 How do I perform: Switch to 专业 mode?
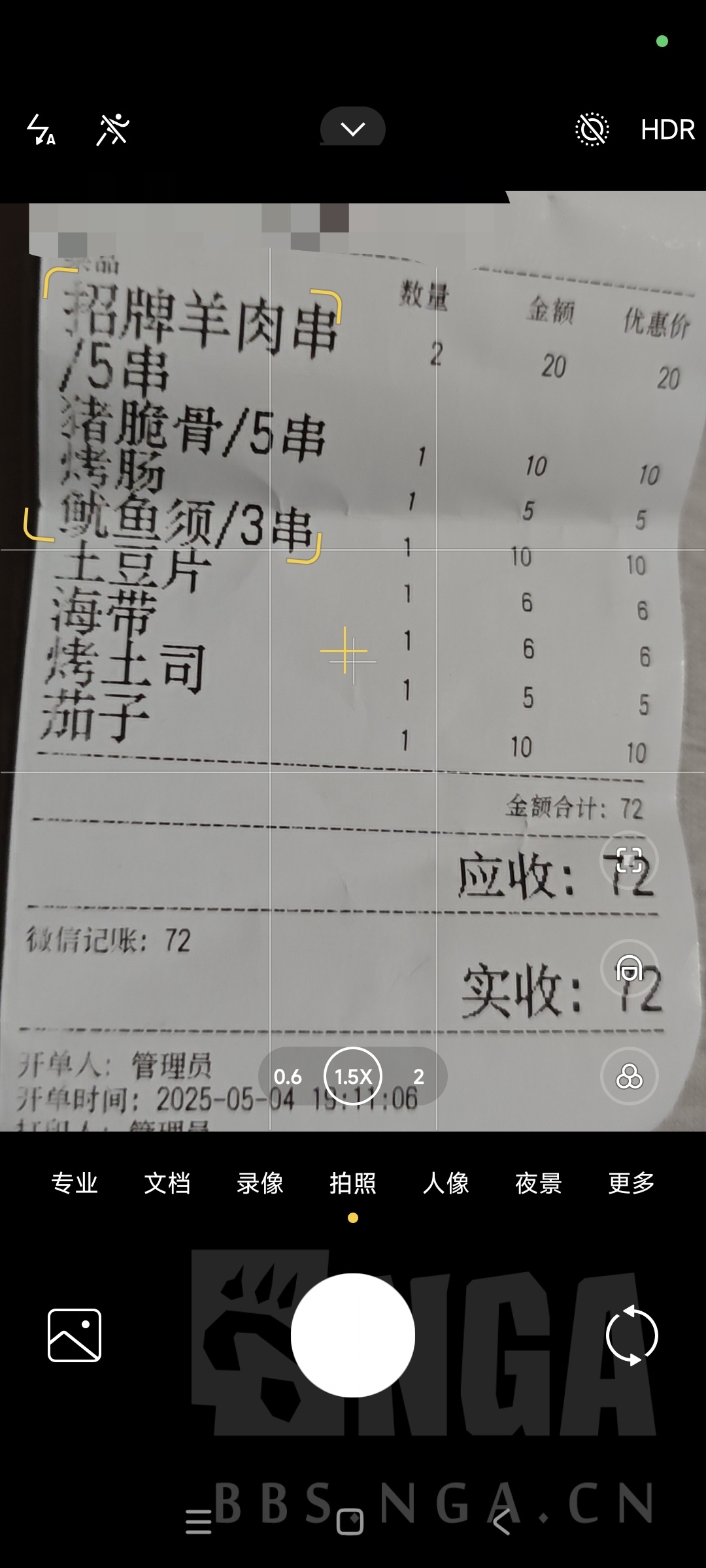pos(75,1183)
